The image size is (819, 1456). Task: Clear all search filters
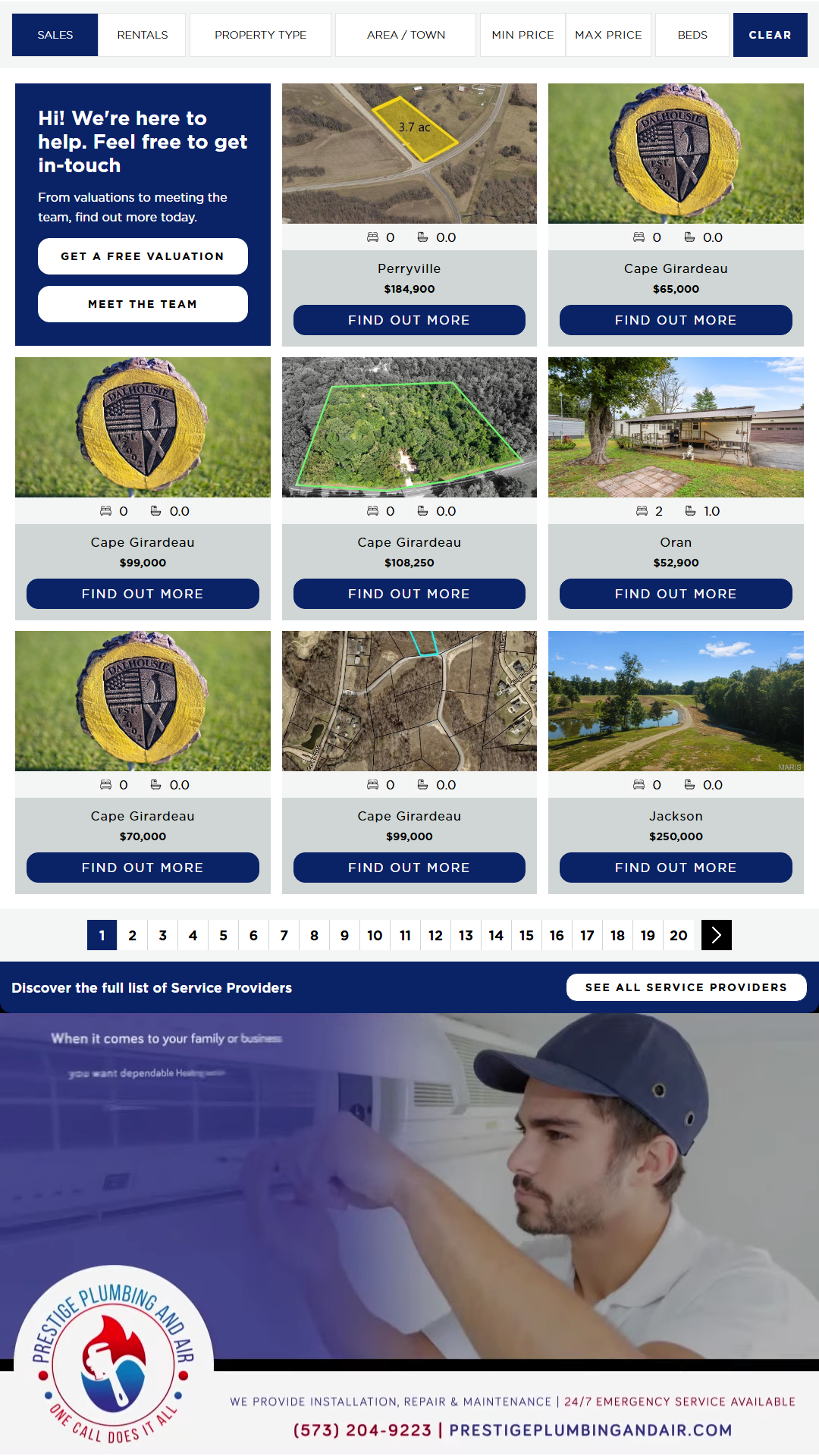point(770,35)
